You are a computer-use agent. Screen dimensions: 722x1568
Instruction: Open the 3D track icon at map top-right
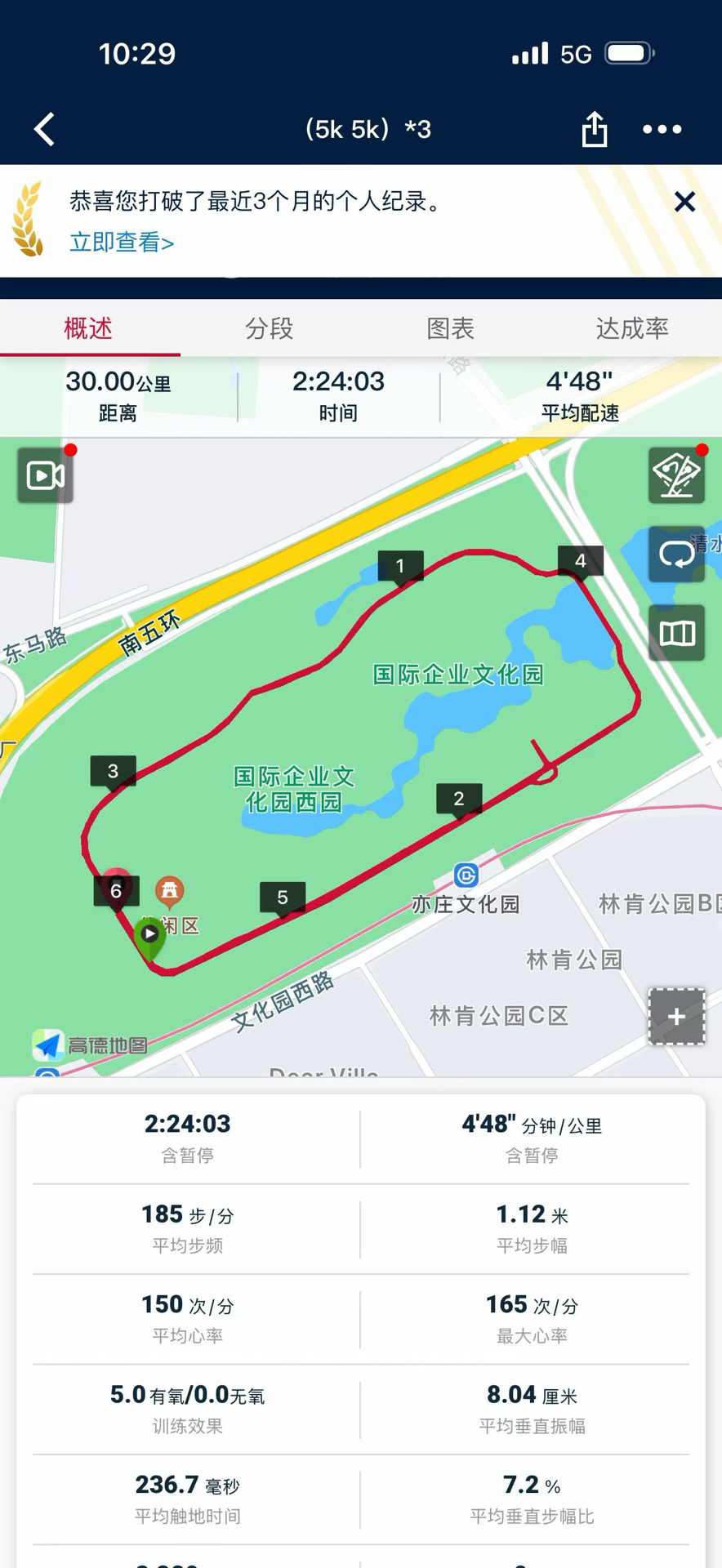coord(676,475)
